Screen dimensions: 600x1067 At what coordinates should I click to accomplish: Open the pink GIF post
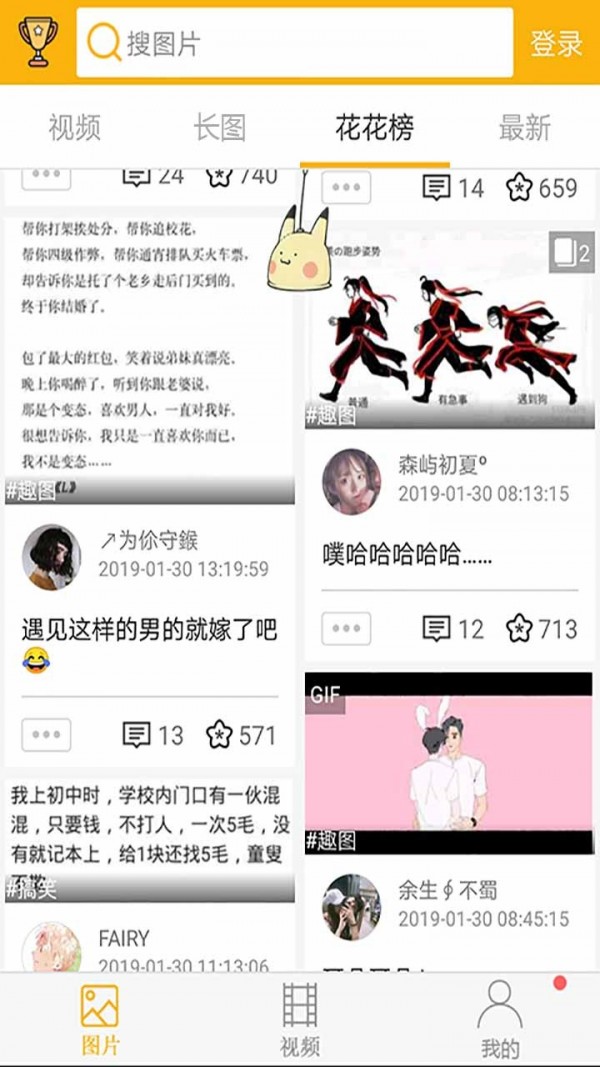pos(450,763)
